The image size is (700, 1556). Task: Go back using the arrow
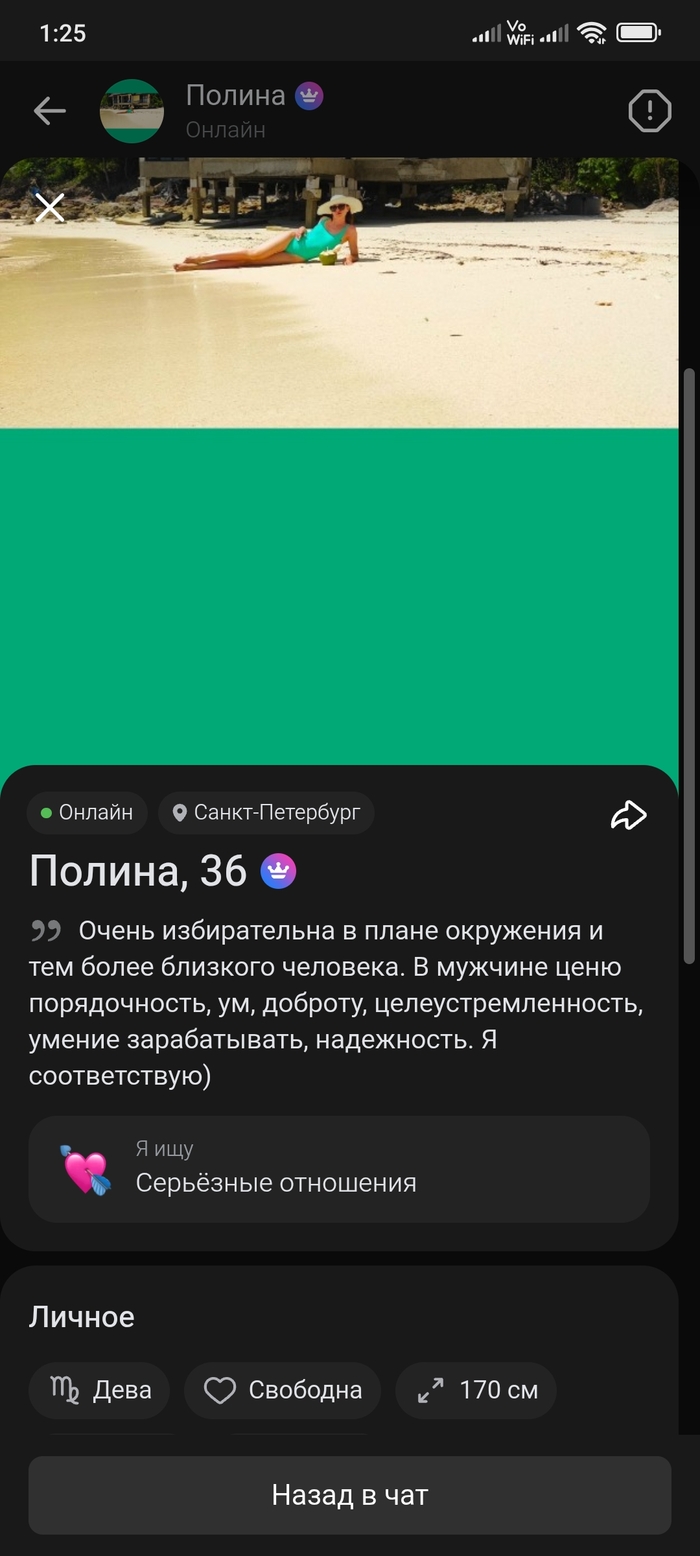49,111
